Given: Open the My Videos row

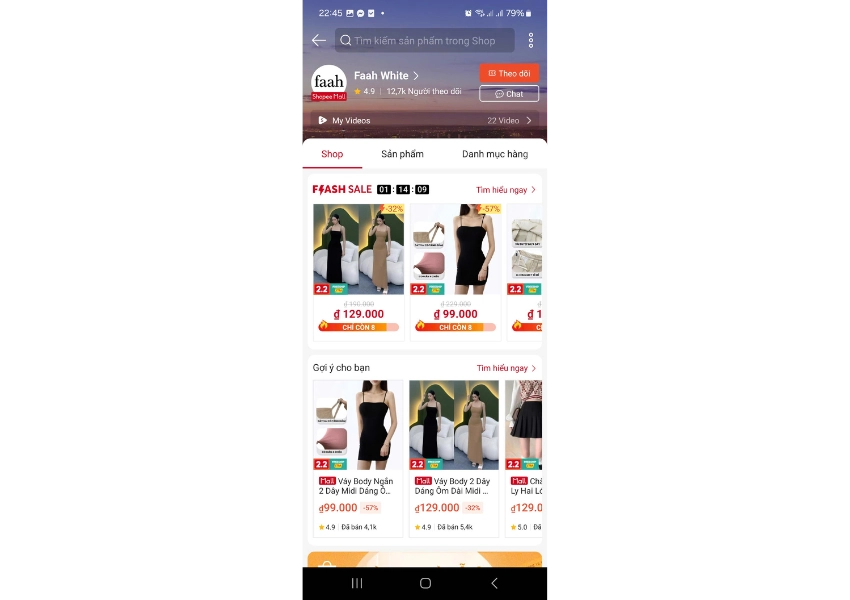Looking at the screenshot, I should click(x=425, y=120).
